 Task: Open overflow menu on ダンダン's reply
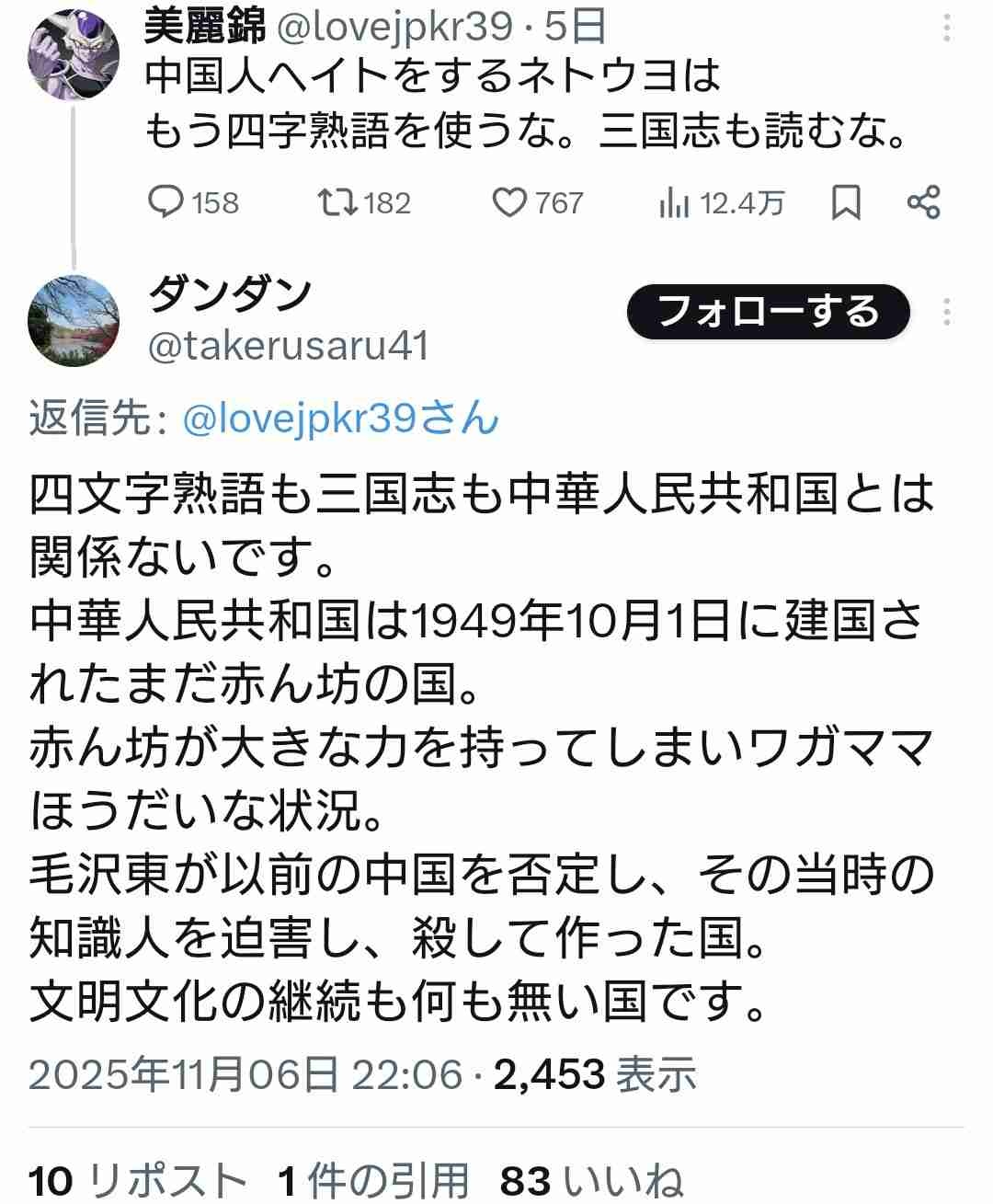(x=947, y=313)
